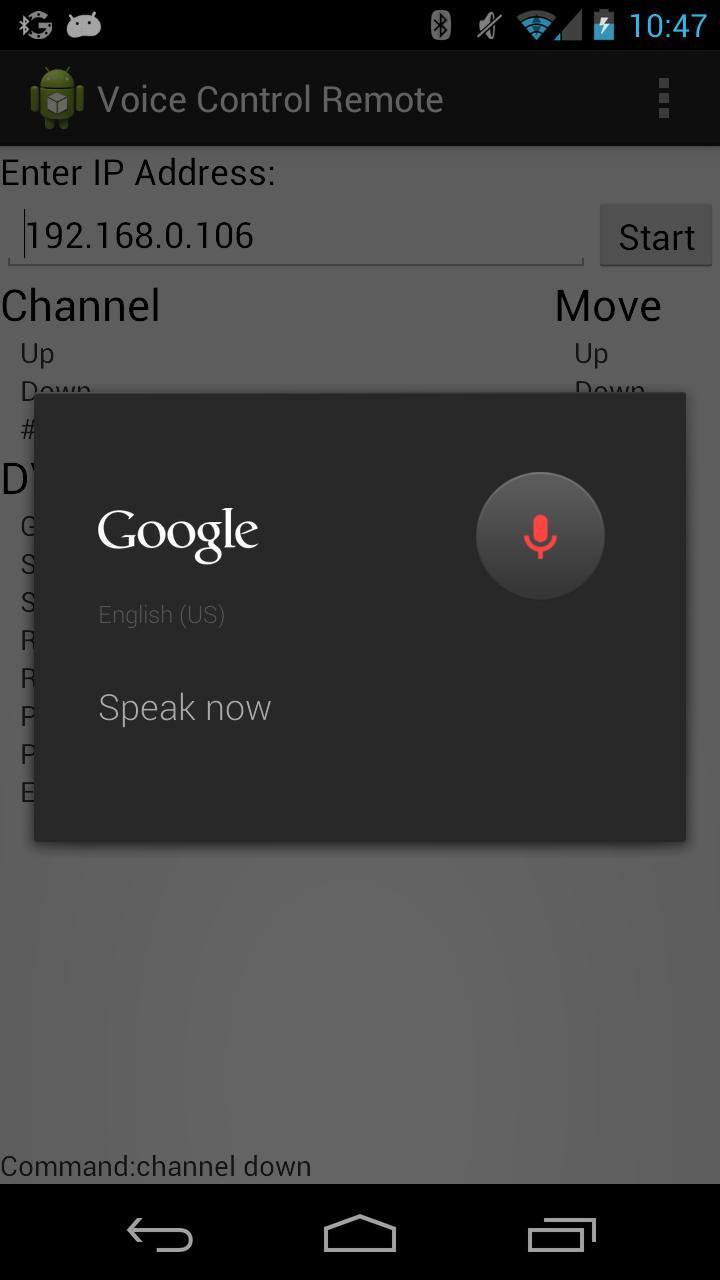Tap the red microphone button

(x=540, y=536)
